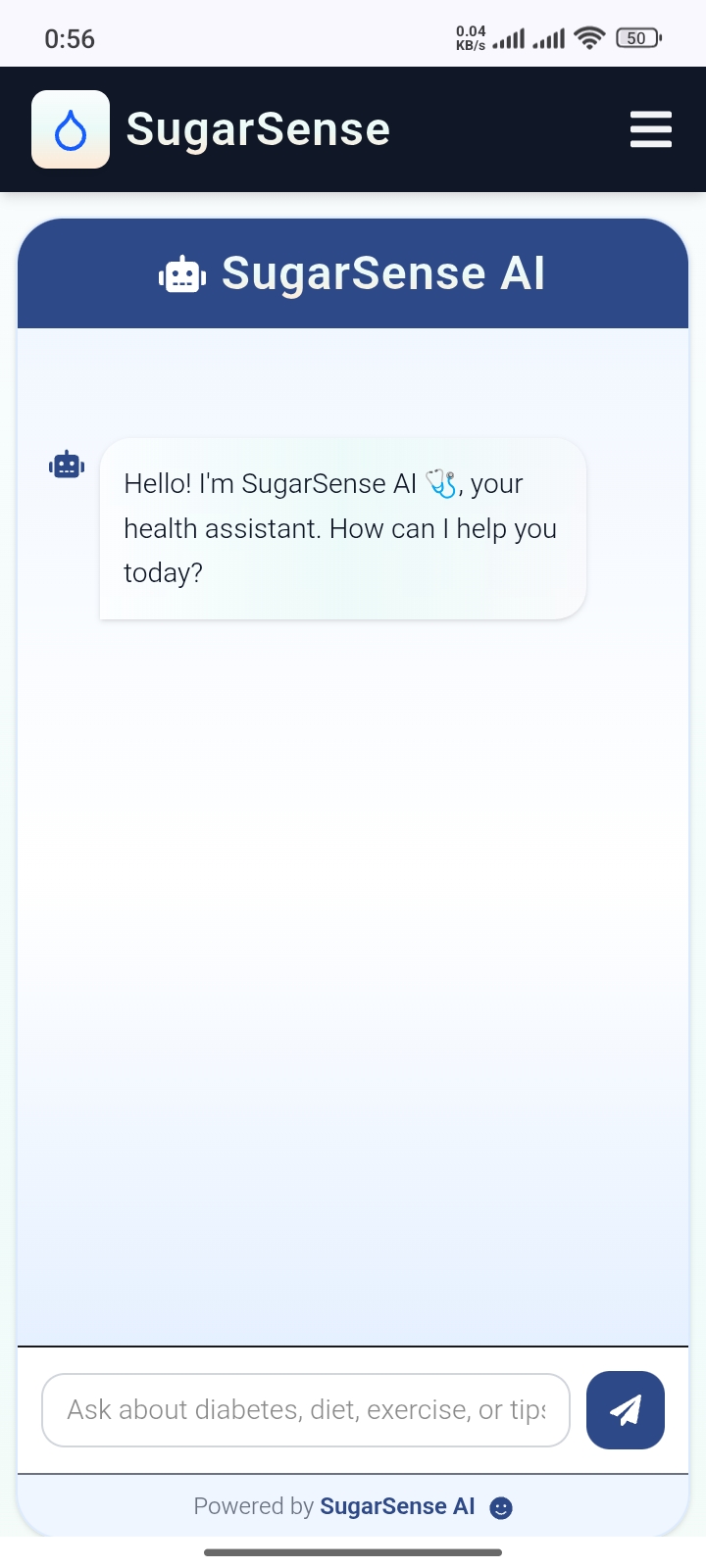Focus the 'Ask about diabetes' text field
The image size is (706, 1568).
[305, 1409]
